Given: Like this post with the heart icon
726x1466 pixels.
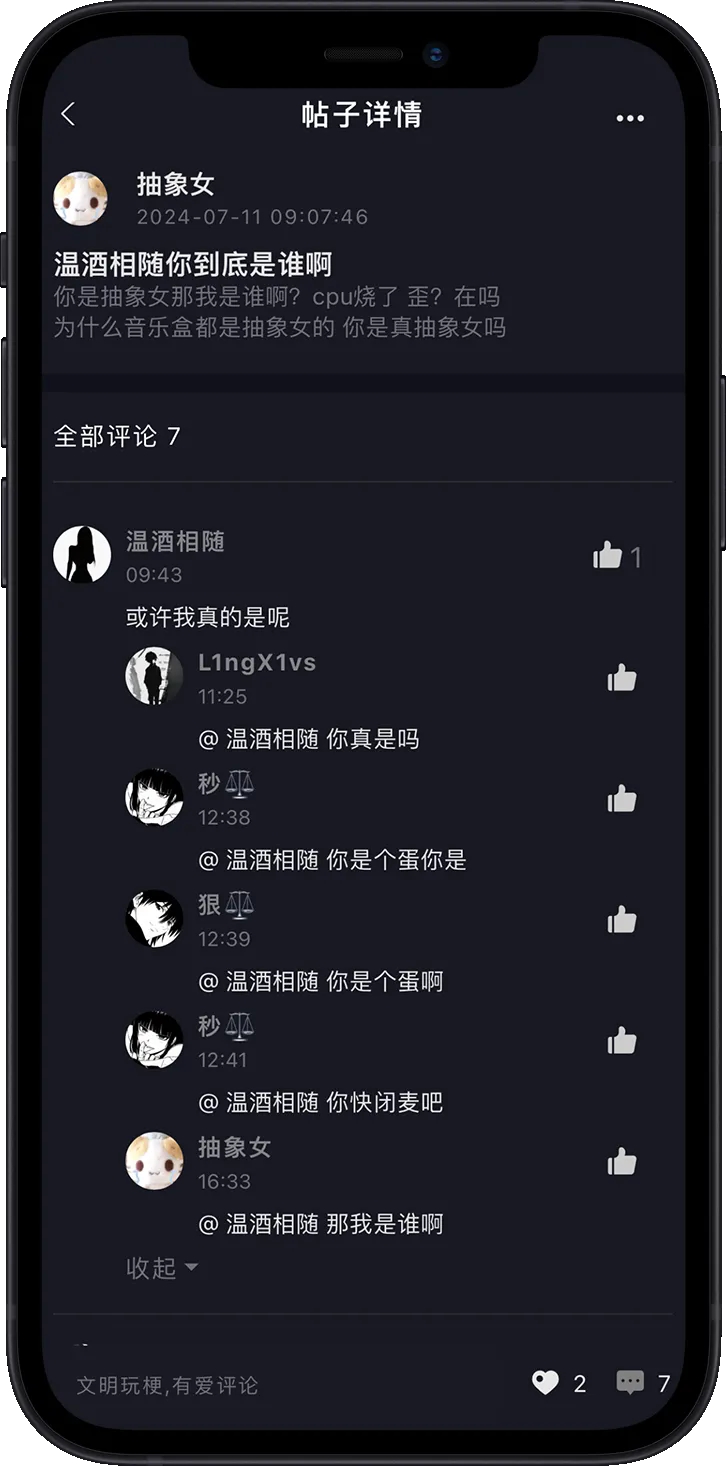Looking at the screenshot, I should coord(545,1383).
